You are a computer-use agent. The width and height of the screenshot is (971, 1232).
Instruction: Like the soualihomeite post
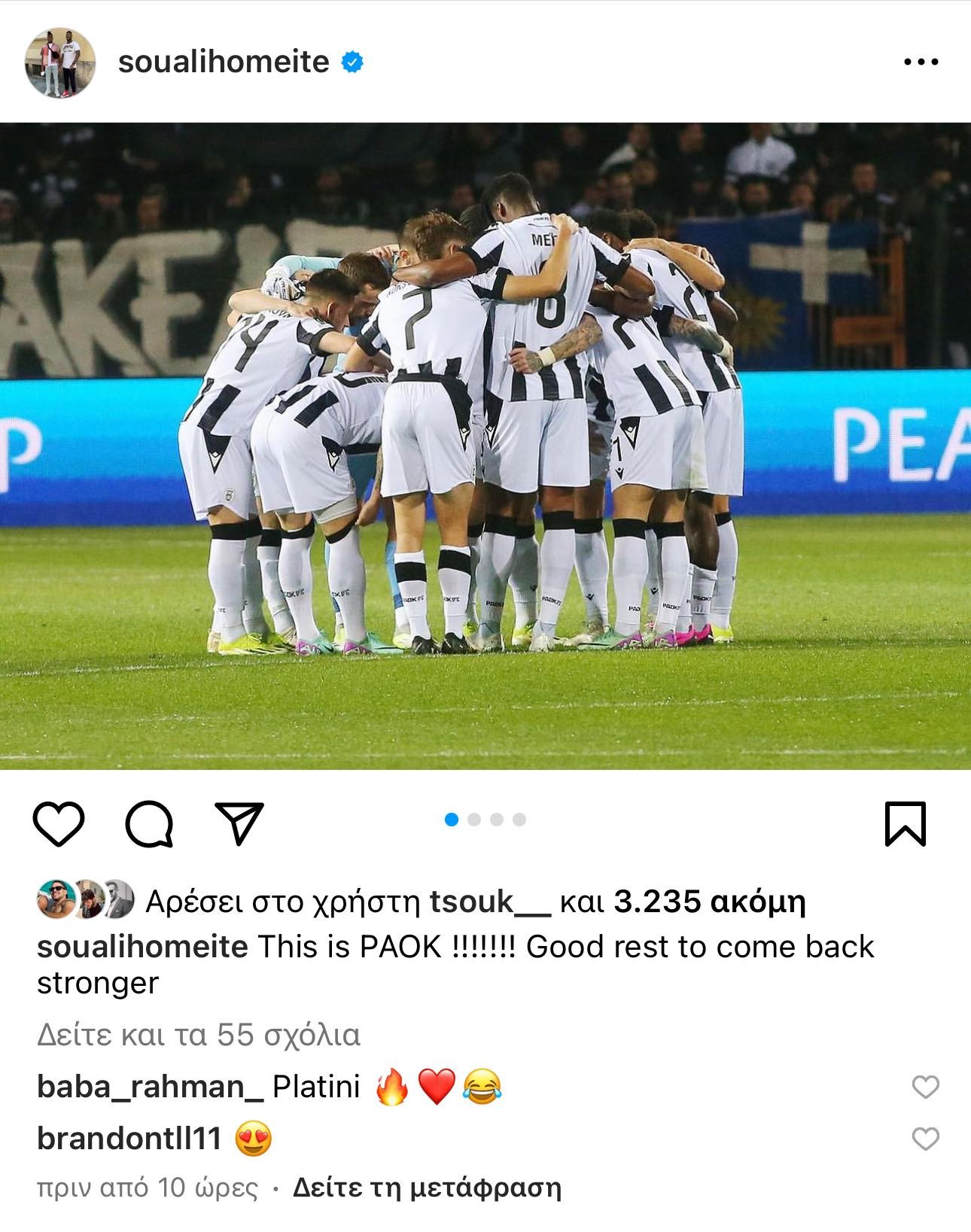[59, 823]
